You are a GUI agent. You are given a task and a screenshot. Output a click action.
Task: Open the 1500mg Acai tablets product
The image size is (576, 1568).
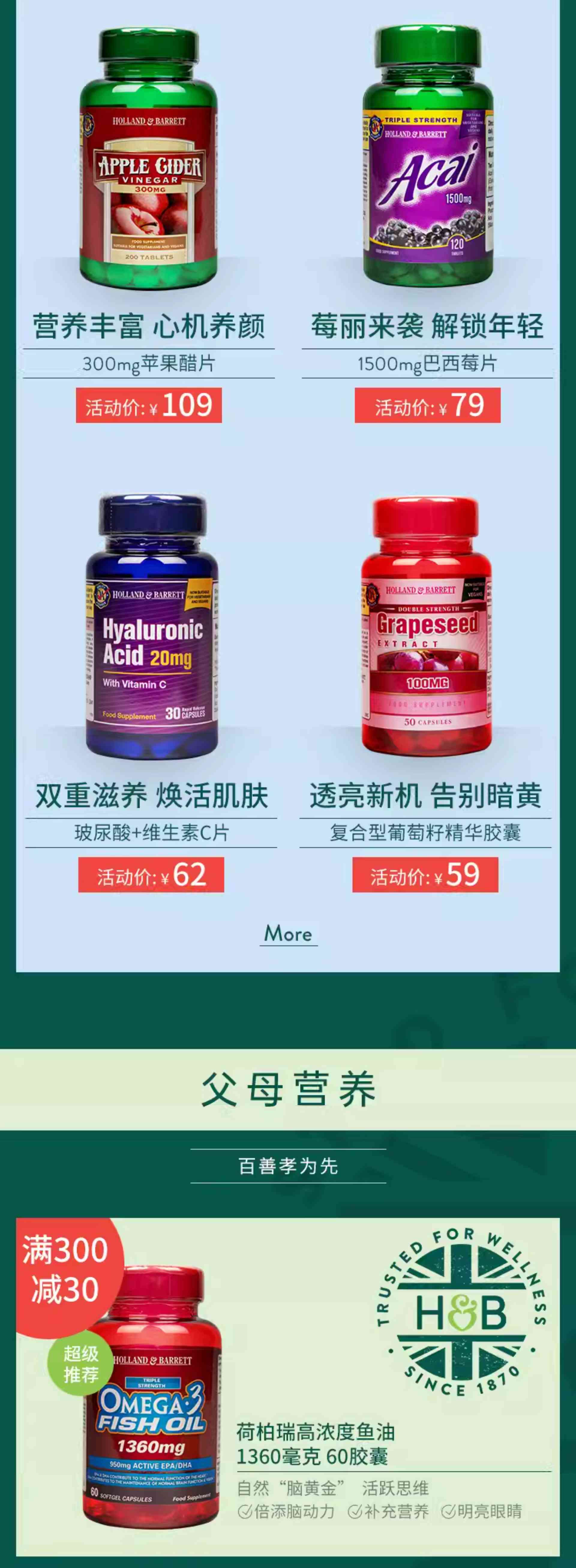point(427,158)
